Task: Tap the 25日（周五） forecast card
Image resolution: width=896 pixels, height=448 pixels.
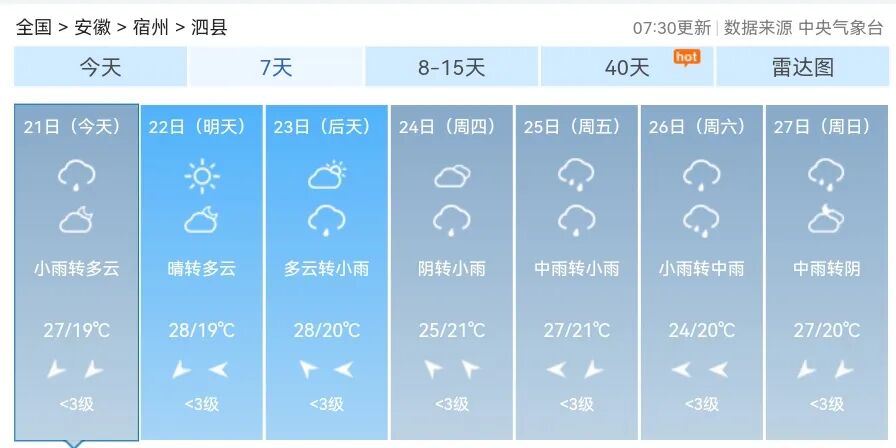Action: pos(577,273)
